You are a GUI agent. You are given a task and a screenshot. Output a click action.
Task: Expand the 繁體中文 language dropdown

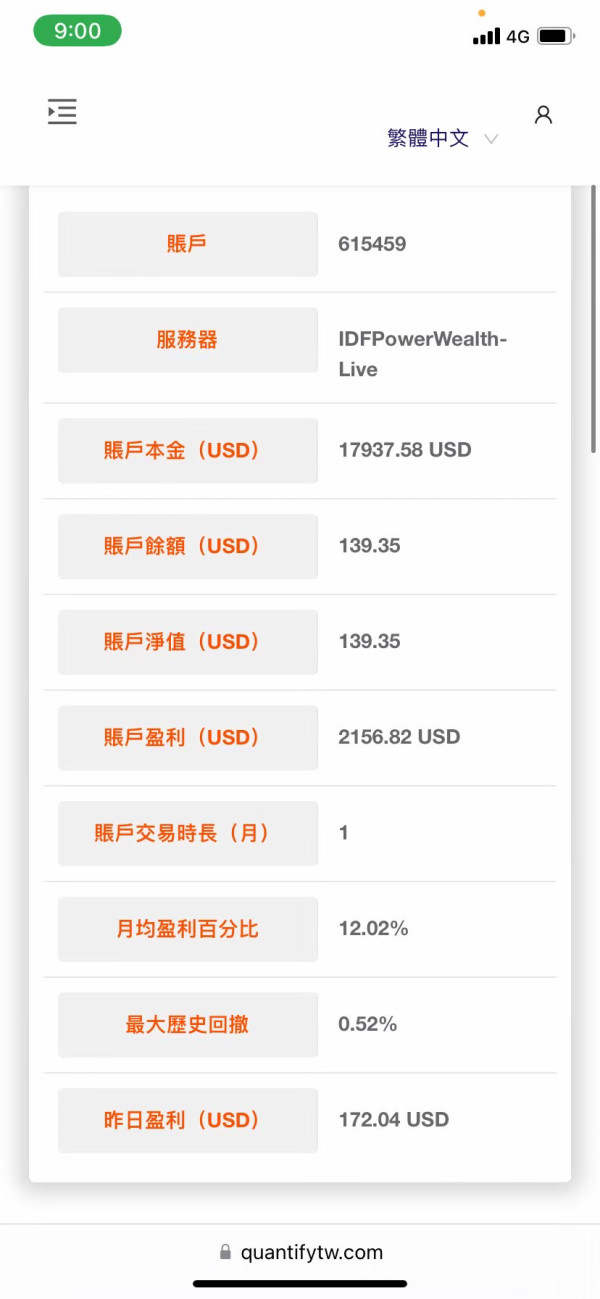(x=442, y=138)
